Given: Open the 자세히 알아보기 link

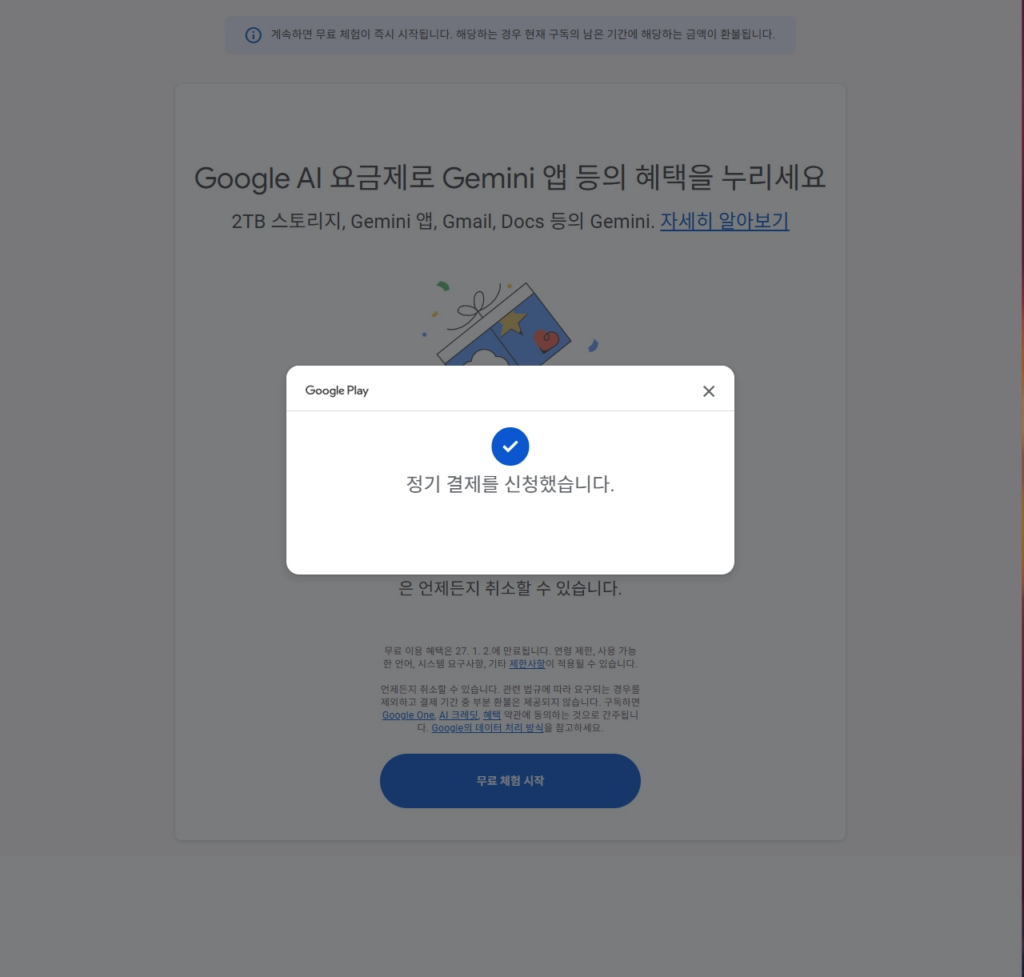Looking at the screenshot, I should (724, 221).
